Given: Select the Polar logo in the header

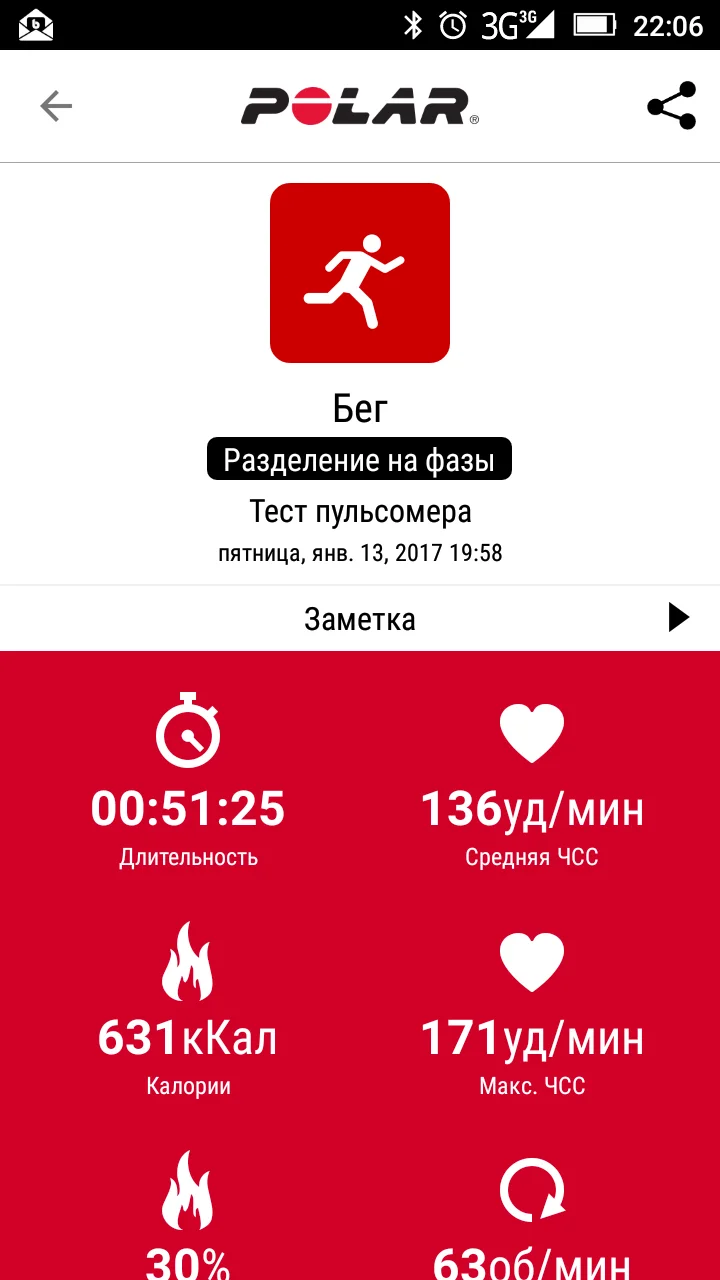Looking at the screenshot, I should pyautogui.click(x=359, y=104).
